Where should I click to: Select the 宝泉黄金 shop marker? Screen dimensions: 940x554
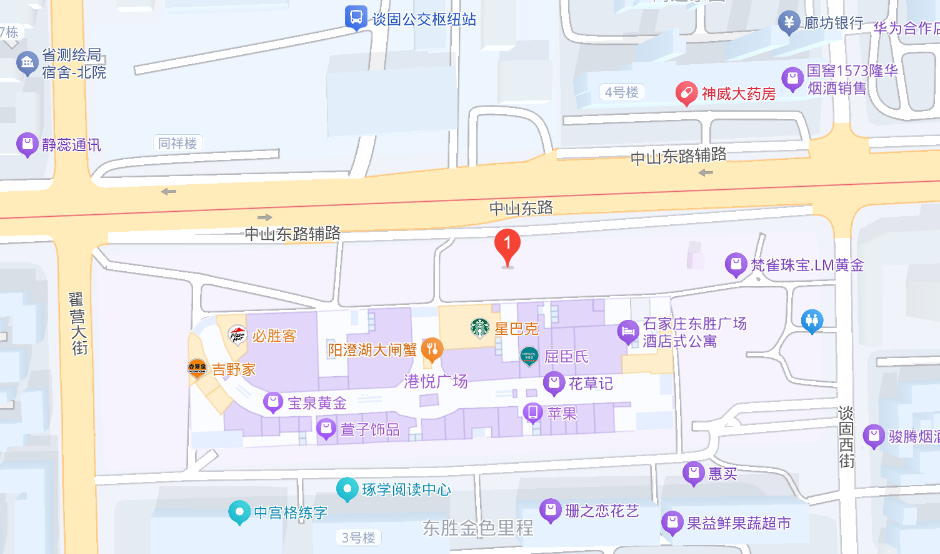[273, 402]
